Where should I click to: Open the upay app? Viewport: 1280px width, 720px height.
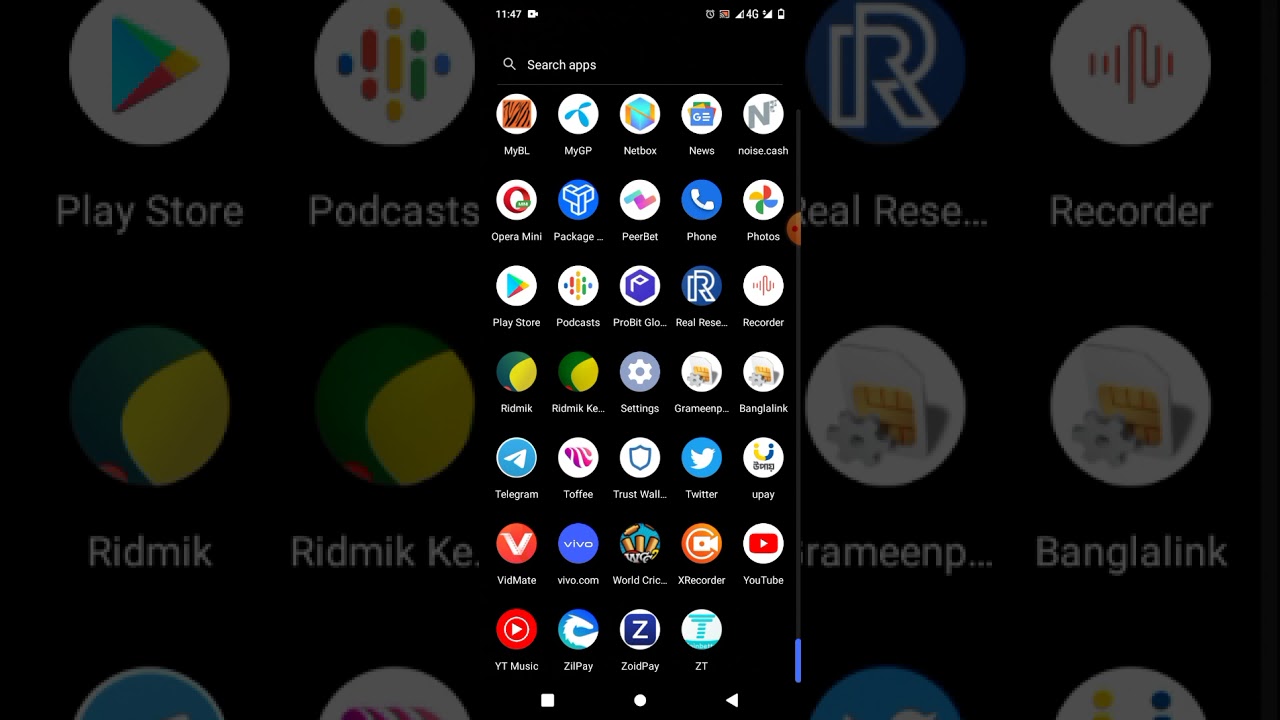click(763, 459)
